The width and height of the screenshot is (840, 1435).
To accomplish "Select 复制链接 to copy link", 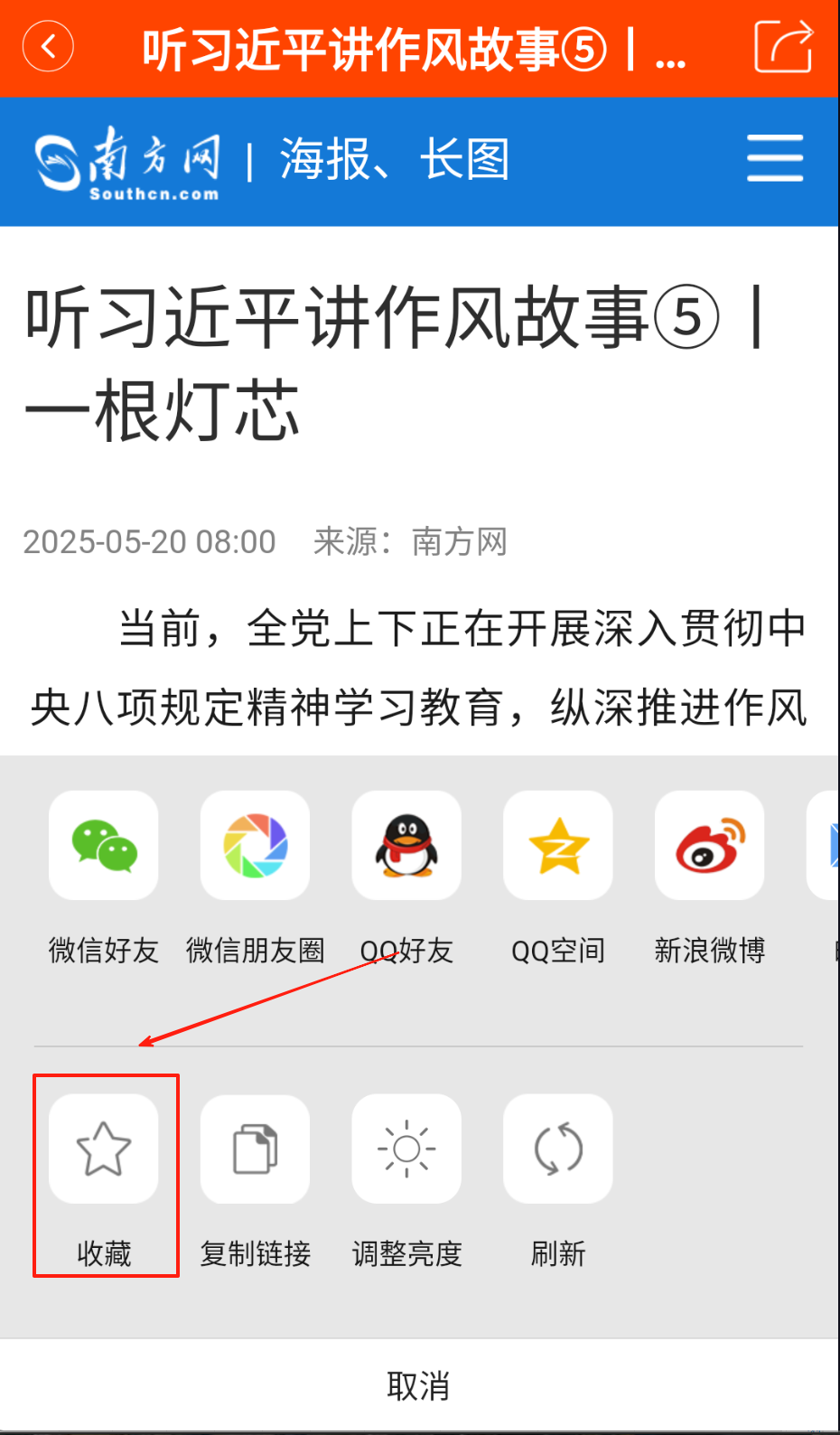I will tap(255, 1149).
